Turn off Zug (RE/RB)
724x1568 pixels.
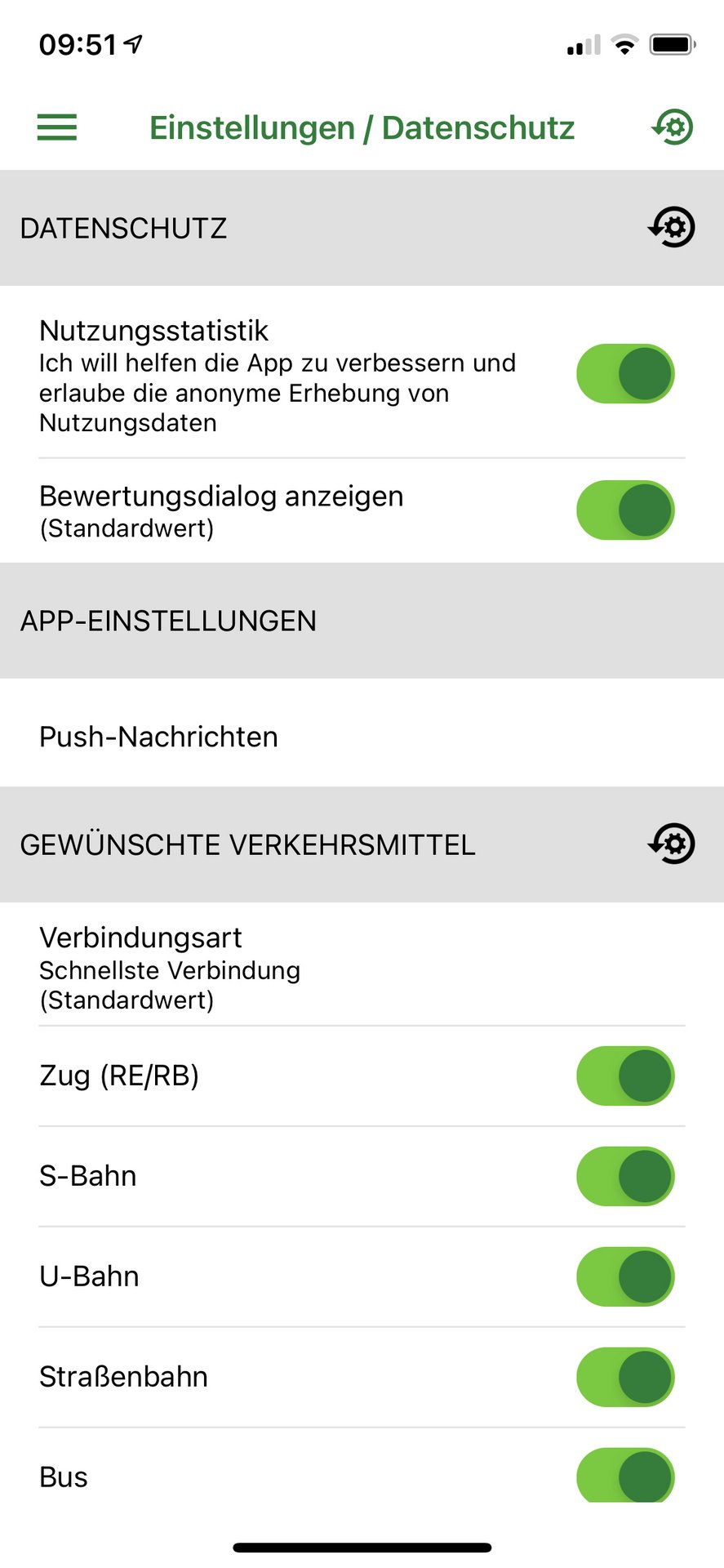tap(625, 1076)
